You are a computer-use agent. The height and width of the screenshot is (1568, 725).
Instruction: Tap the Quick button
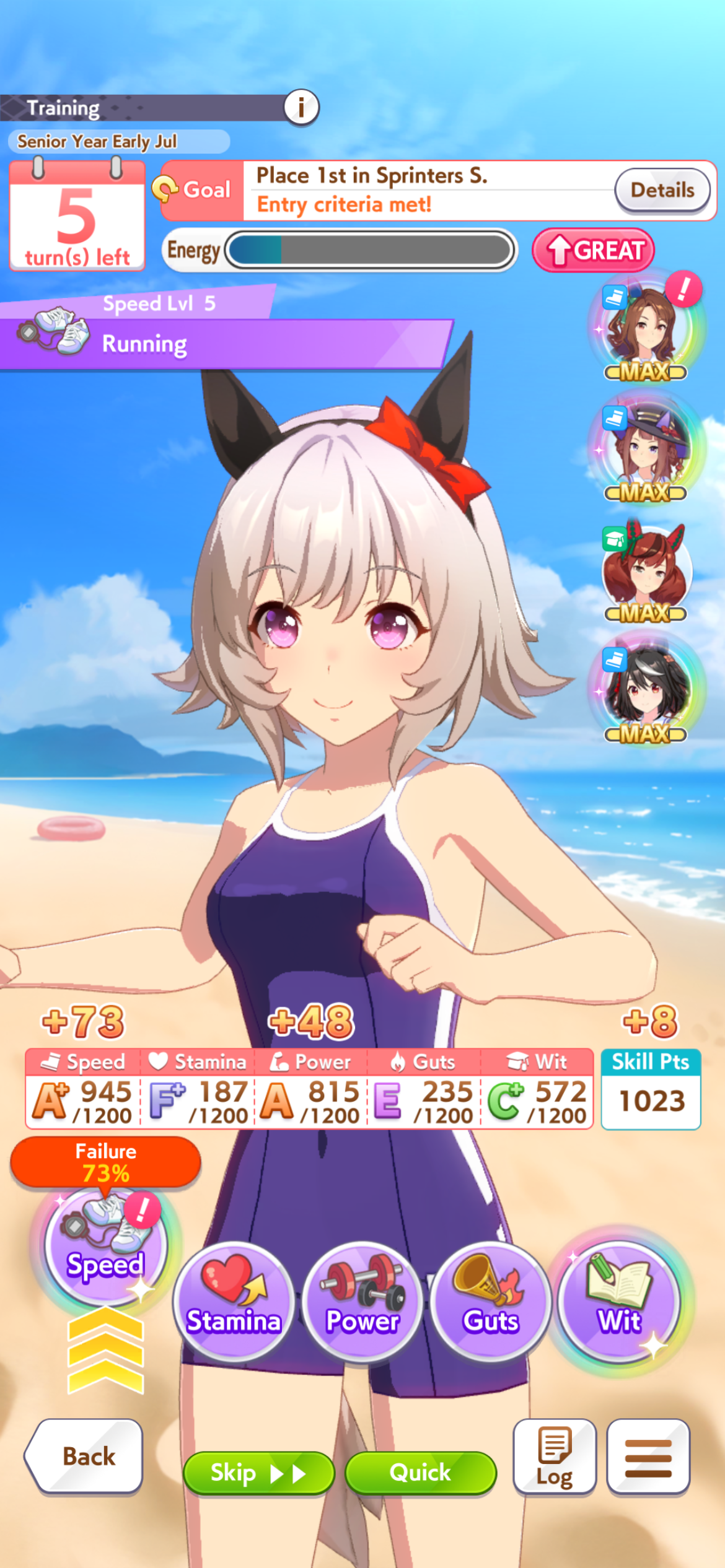420,1473
